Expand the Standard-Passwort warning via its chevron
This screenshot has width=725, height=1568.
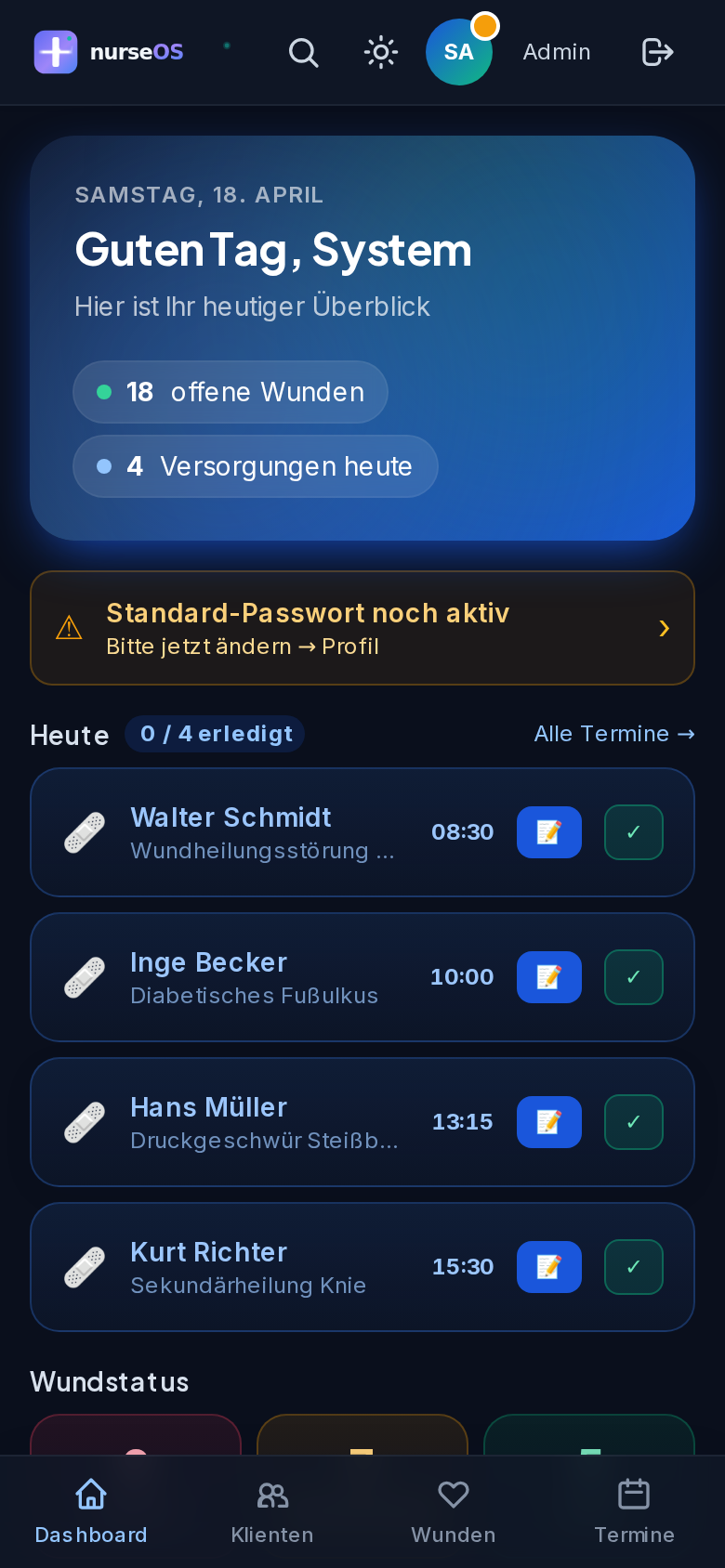click(664, 628)
